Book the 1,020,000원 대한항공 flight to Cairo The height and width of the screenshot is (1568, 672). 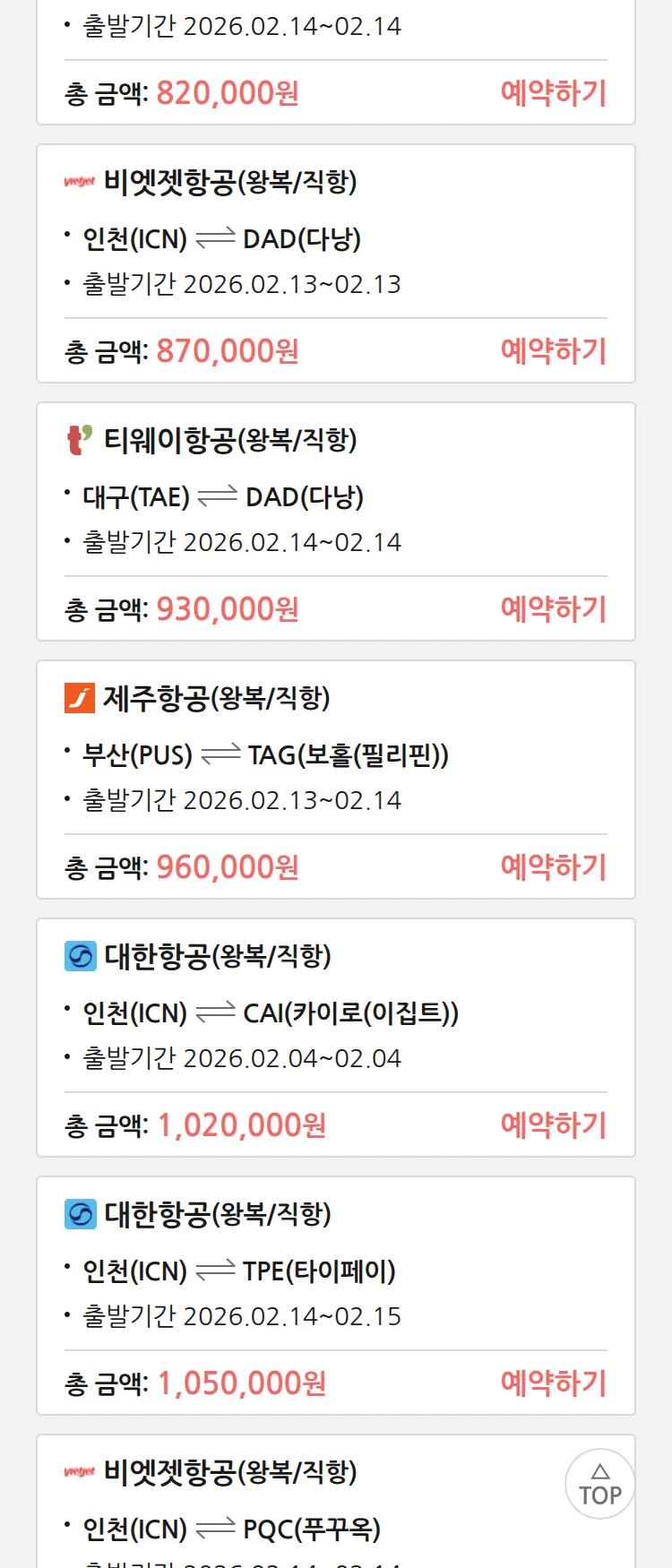coord(553,1125)
